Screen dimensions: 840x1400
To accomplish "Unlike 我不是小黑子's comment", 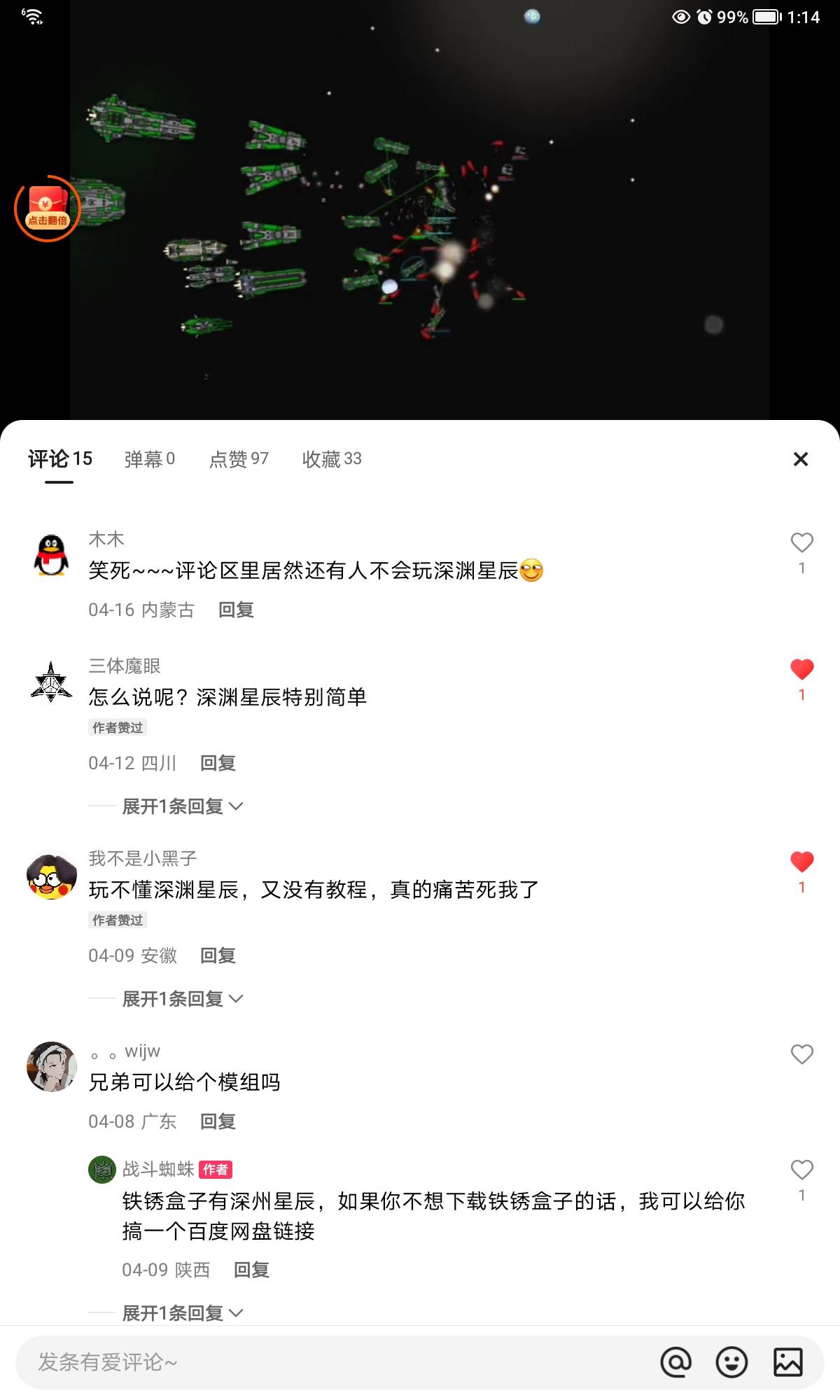I will point(801,862).
